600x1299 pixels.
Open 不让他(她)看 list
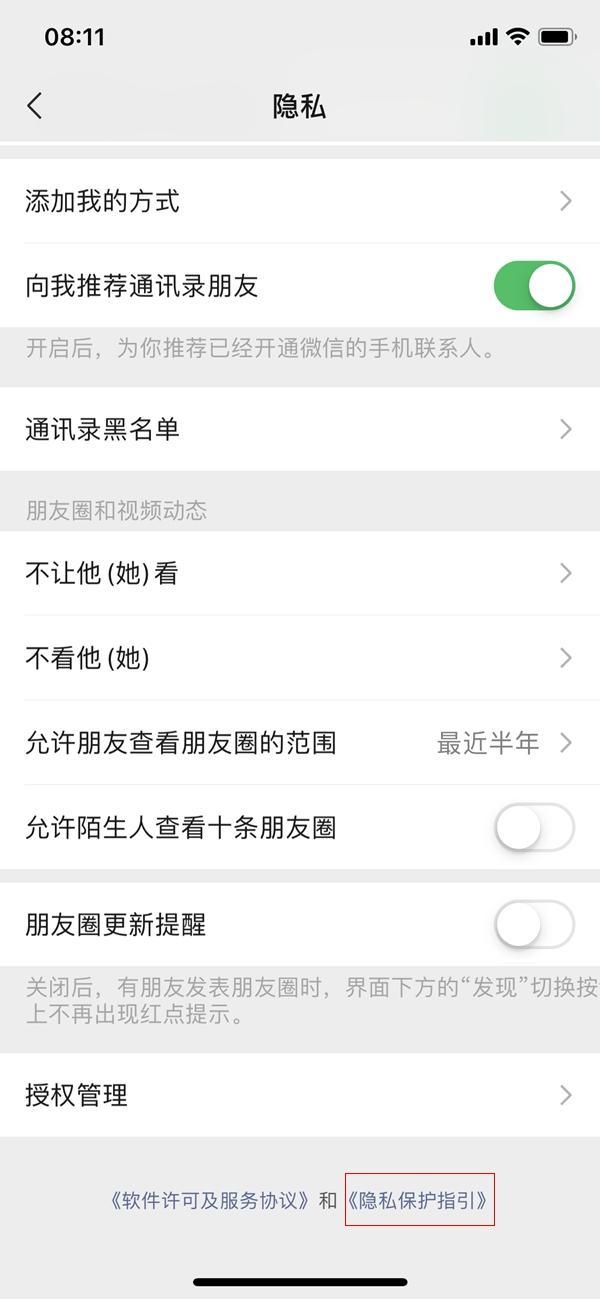tap(300, 573)
